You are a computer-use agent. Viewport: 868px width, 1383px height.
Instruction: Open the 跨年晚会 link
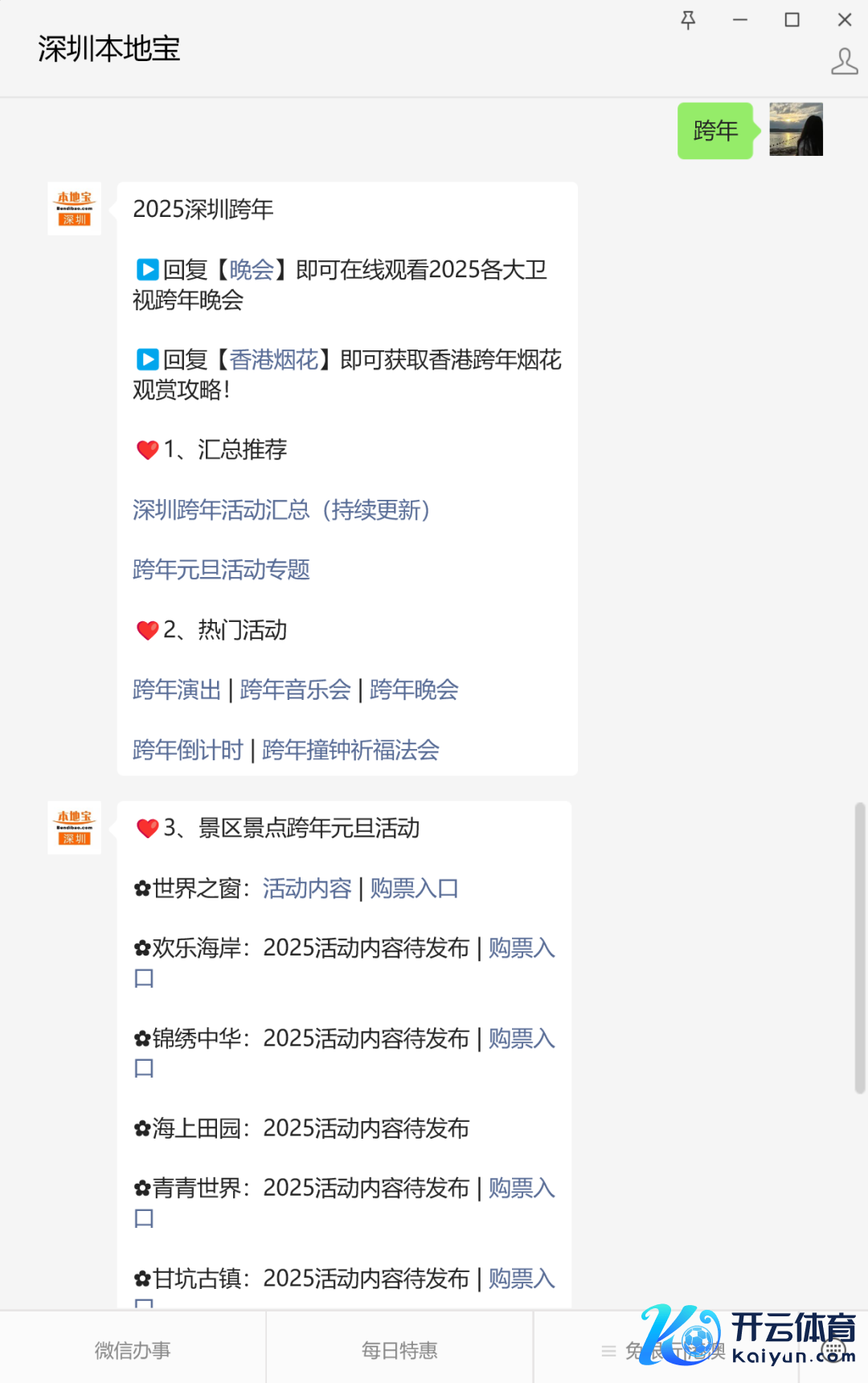click(414, 689)
